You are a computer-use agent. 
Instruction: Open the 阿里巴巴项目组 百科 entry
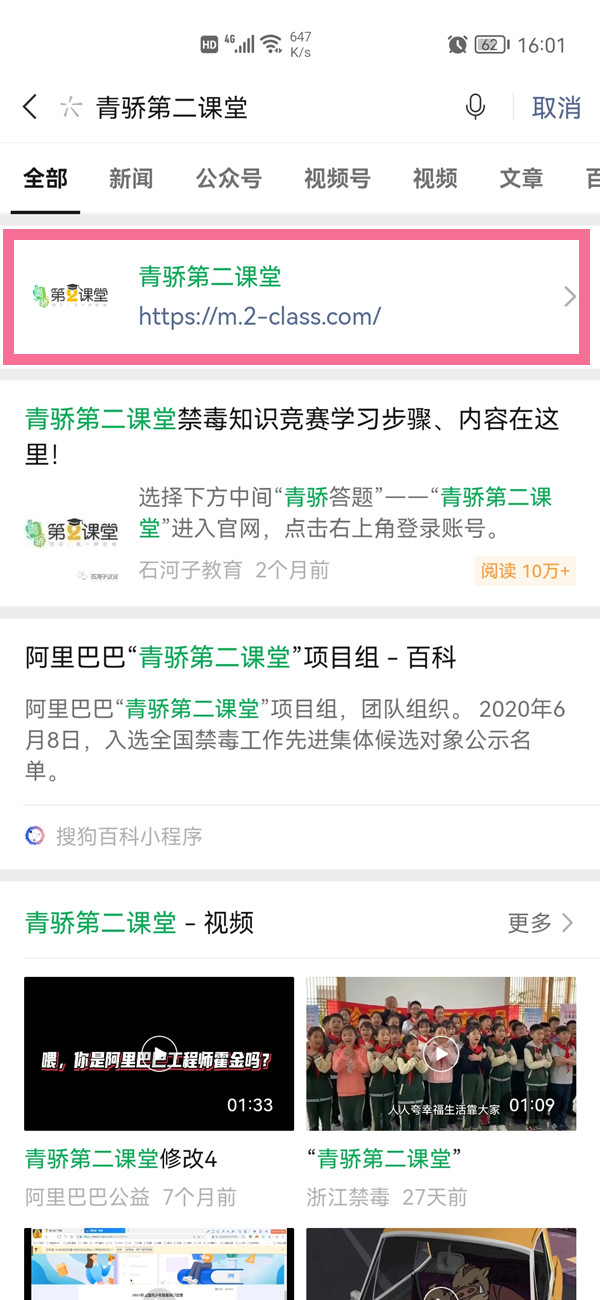coord(240,658)
